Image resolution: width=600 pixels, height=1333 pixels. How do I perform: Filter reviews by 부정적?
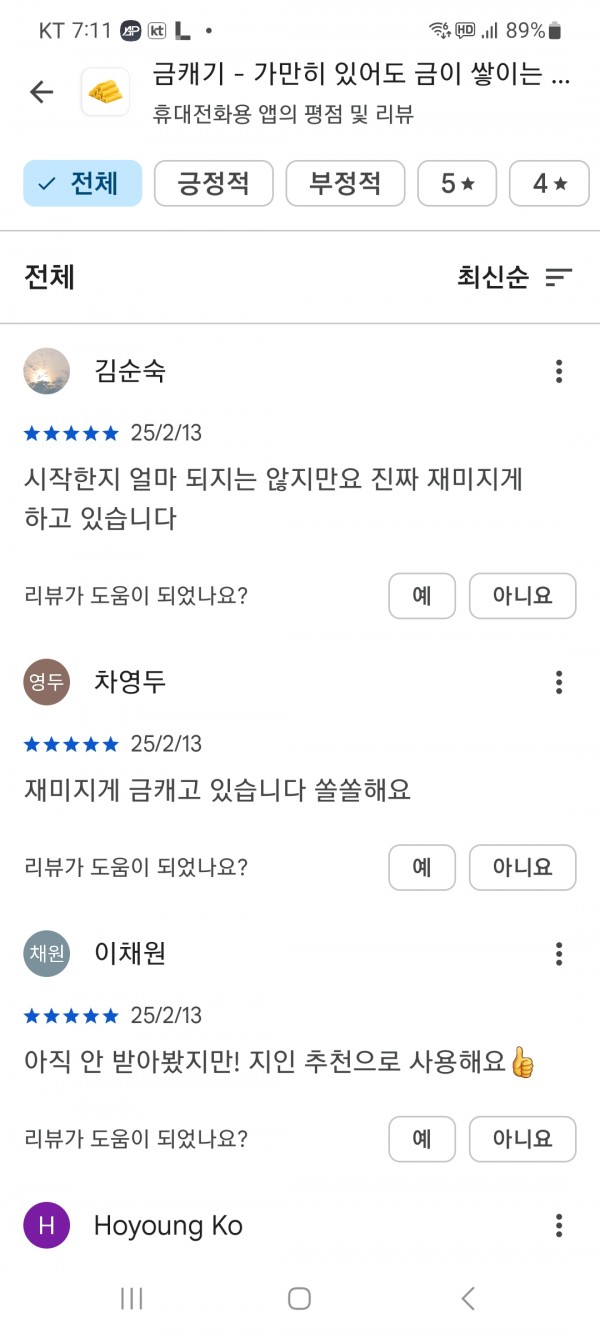click(345, 183)
